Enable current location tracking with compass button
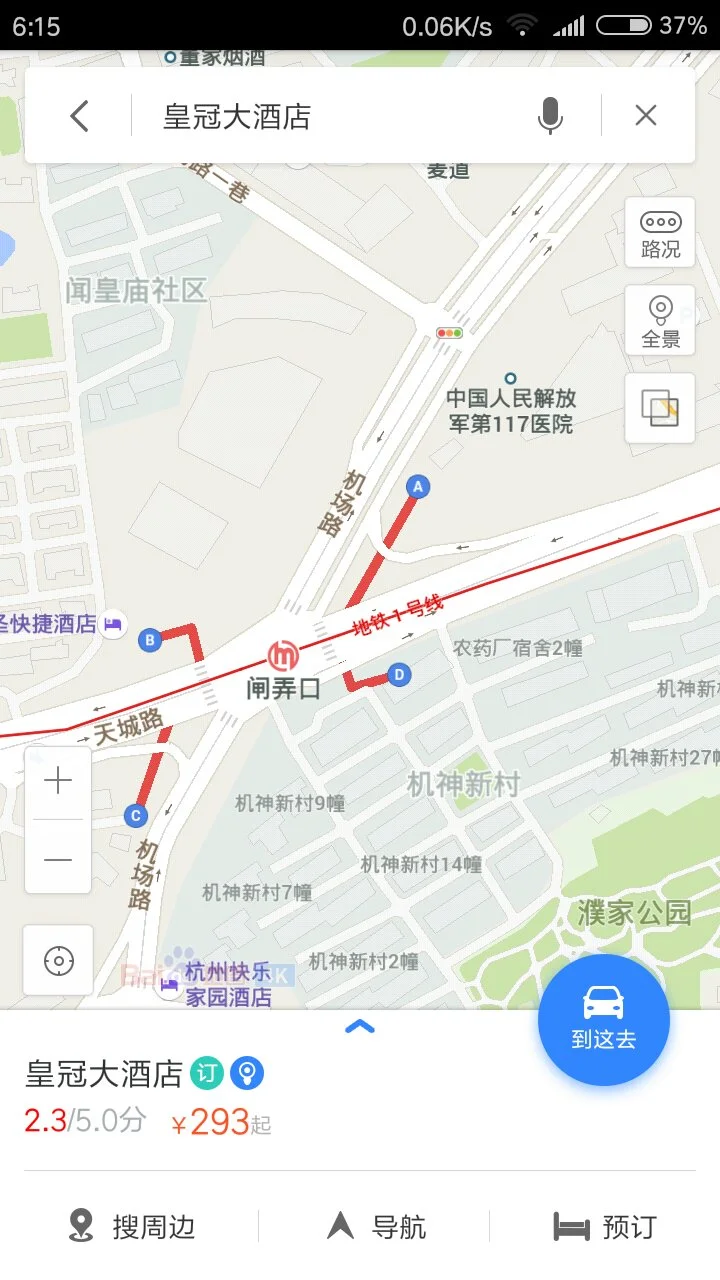Image resolution: width=720 pixels, height=1280 pixels. 57,959
